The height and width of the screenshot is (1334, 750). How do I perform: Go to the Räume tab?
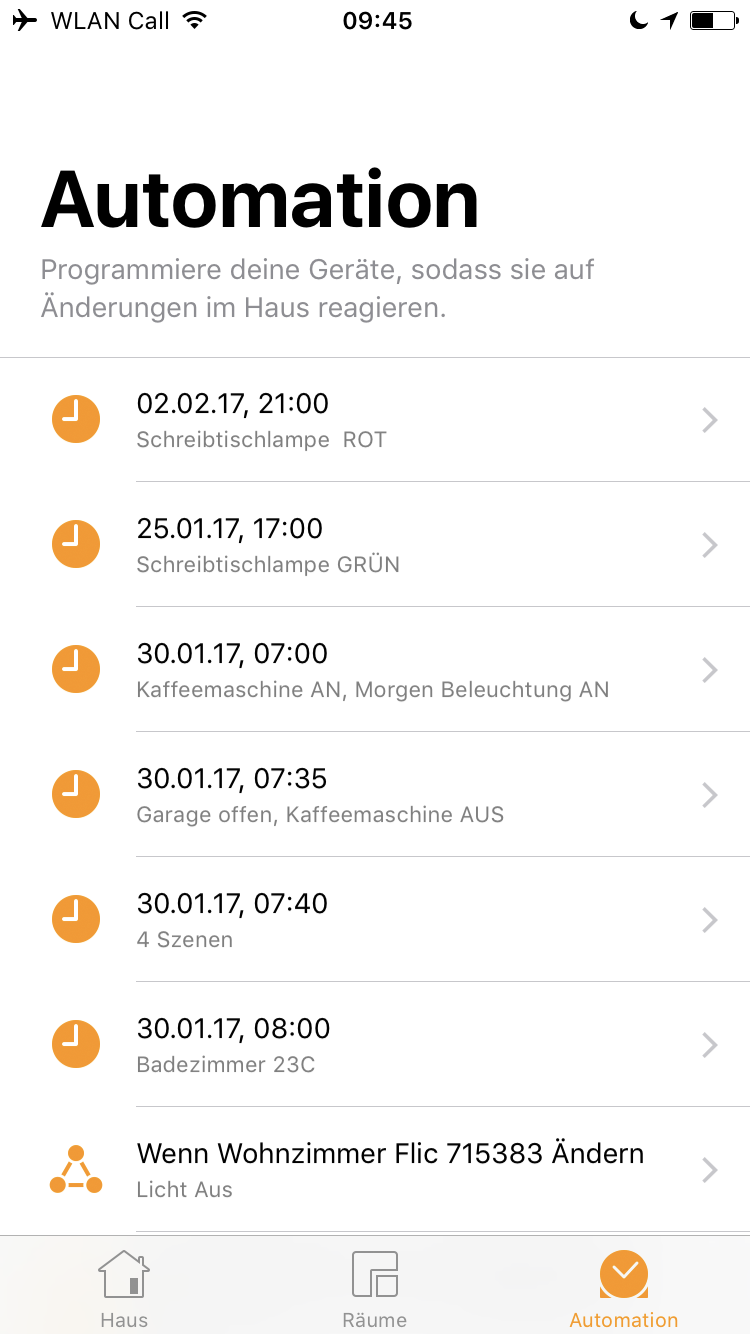[375, 1288]
